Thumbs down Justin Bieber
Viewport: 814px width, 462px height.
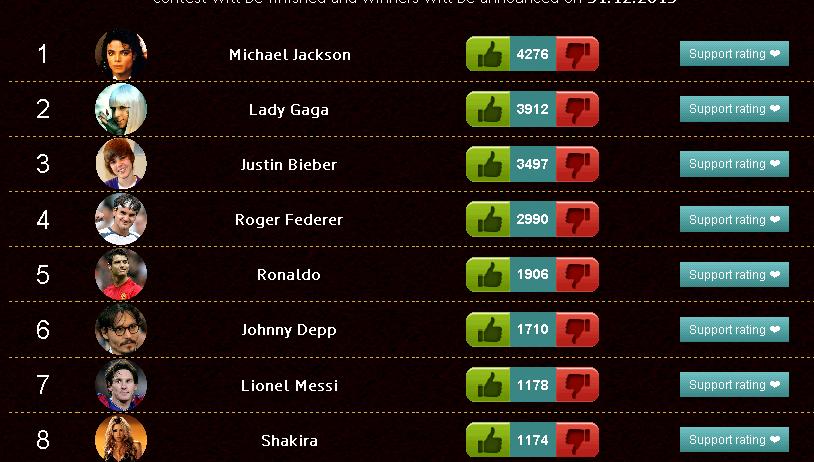[577, 164]
